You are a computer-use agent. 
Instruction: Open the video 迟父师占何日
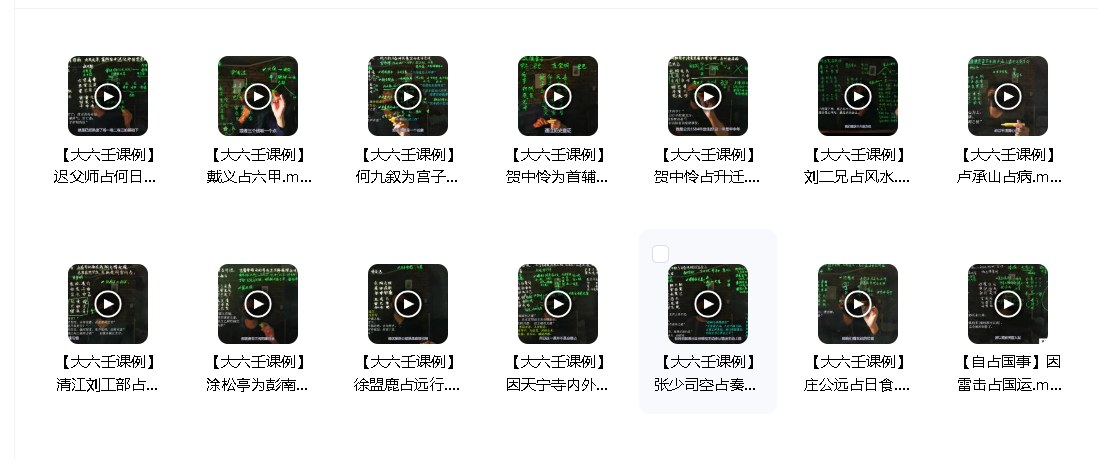click(x=108, y=96)
